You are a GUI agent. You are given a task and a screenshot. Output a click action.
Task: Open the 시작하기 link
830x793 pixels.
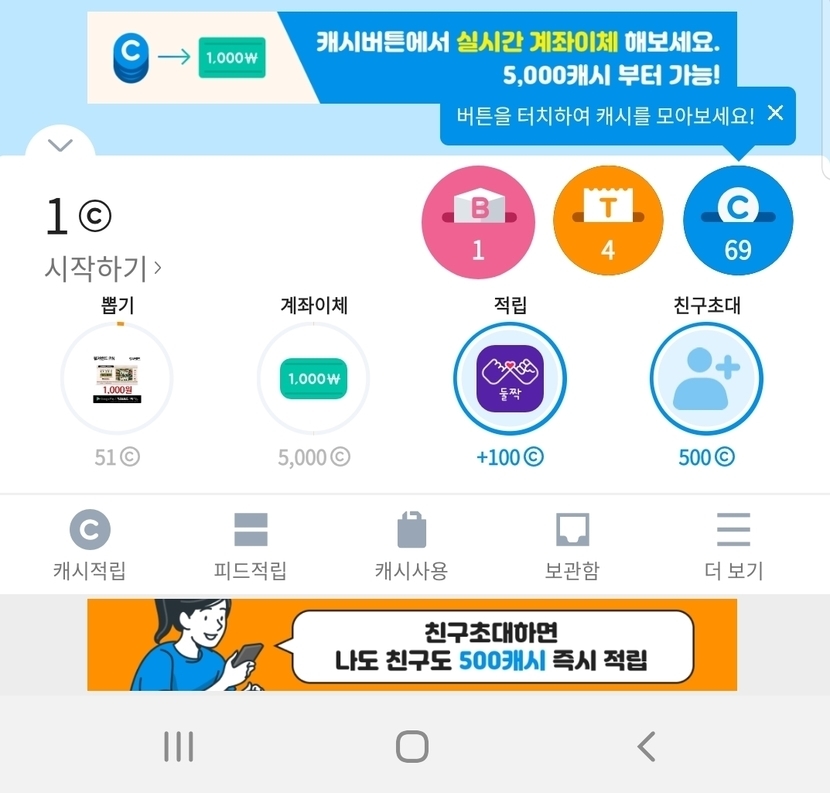tap(103, 268)
